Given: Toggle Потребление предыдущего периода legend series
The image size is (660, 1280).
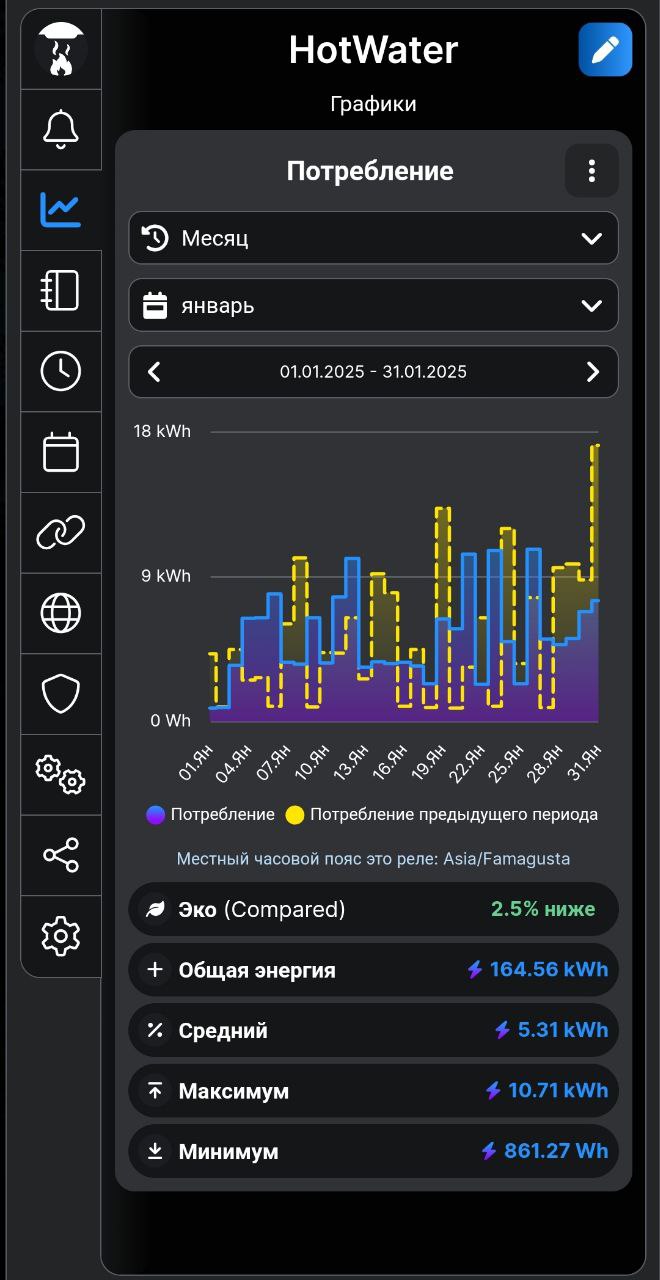Looking at the screenshot, I should 442,815.
